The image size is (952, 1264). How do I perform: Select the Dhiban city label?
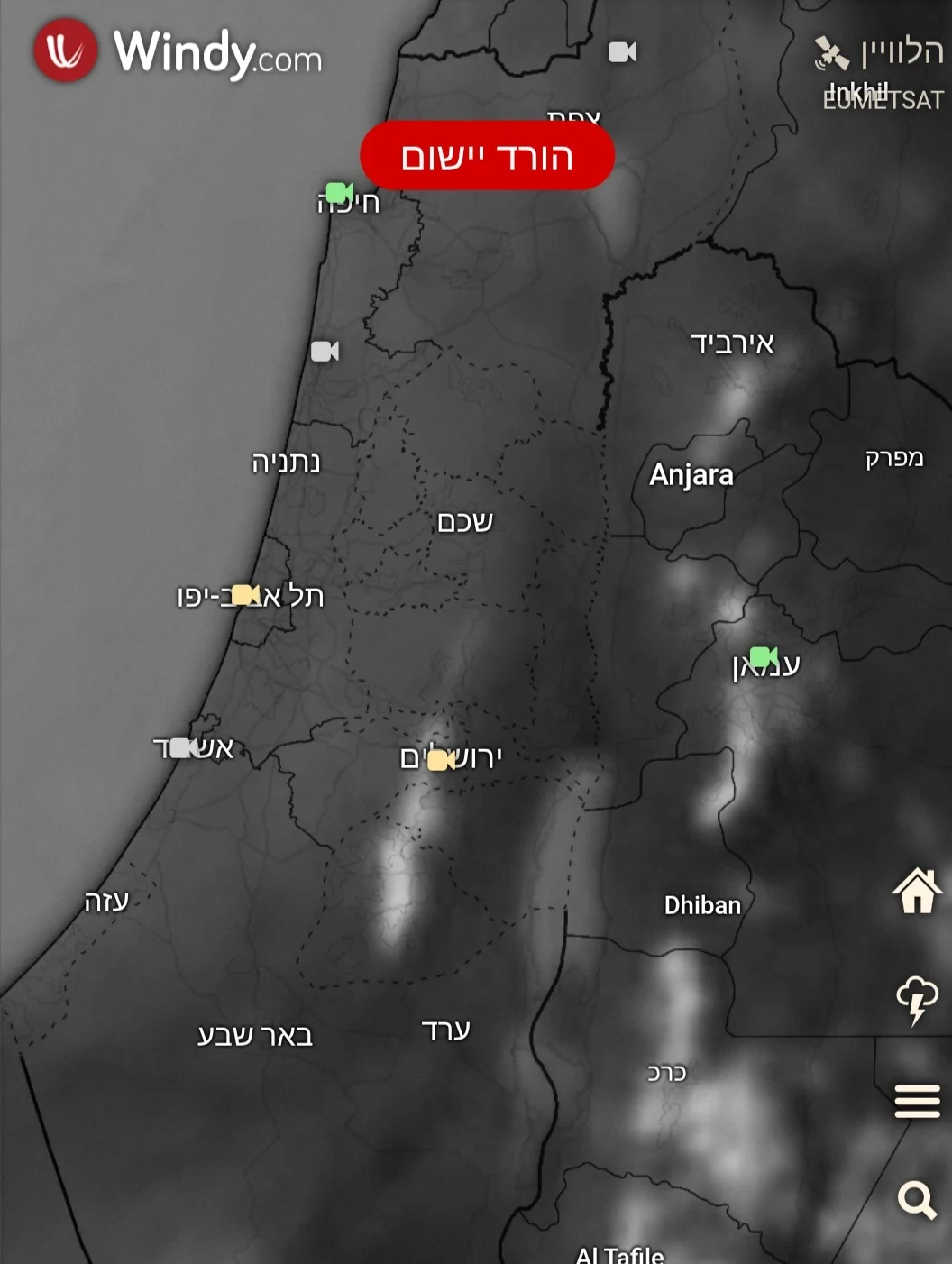(702, 905)
